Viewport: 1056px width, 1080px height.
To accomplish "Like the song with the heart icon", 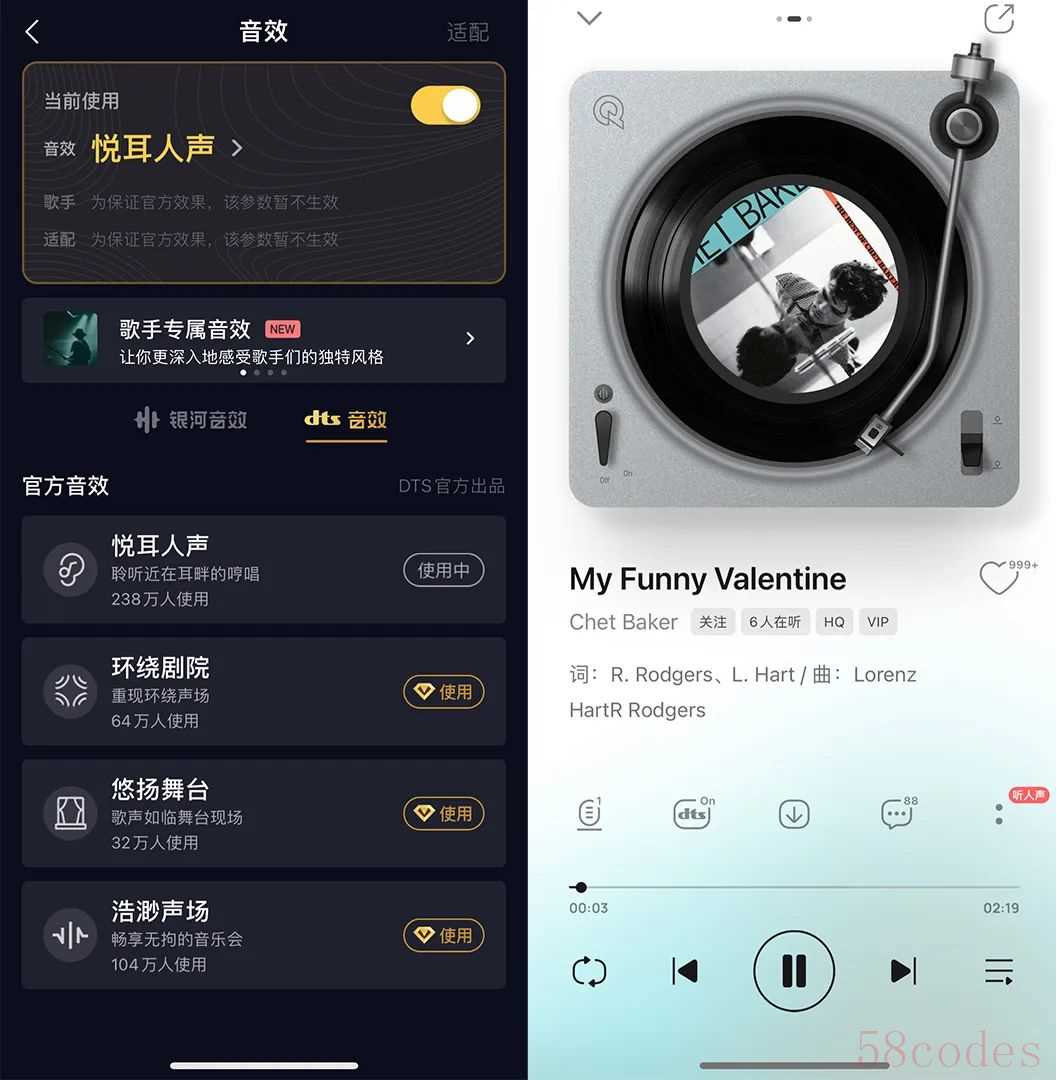I will 998,578.
